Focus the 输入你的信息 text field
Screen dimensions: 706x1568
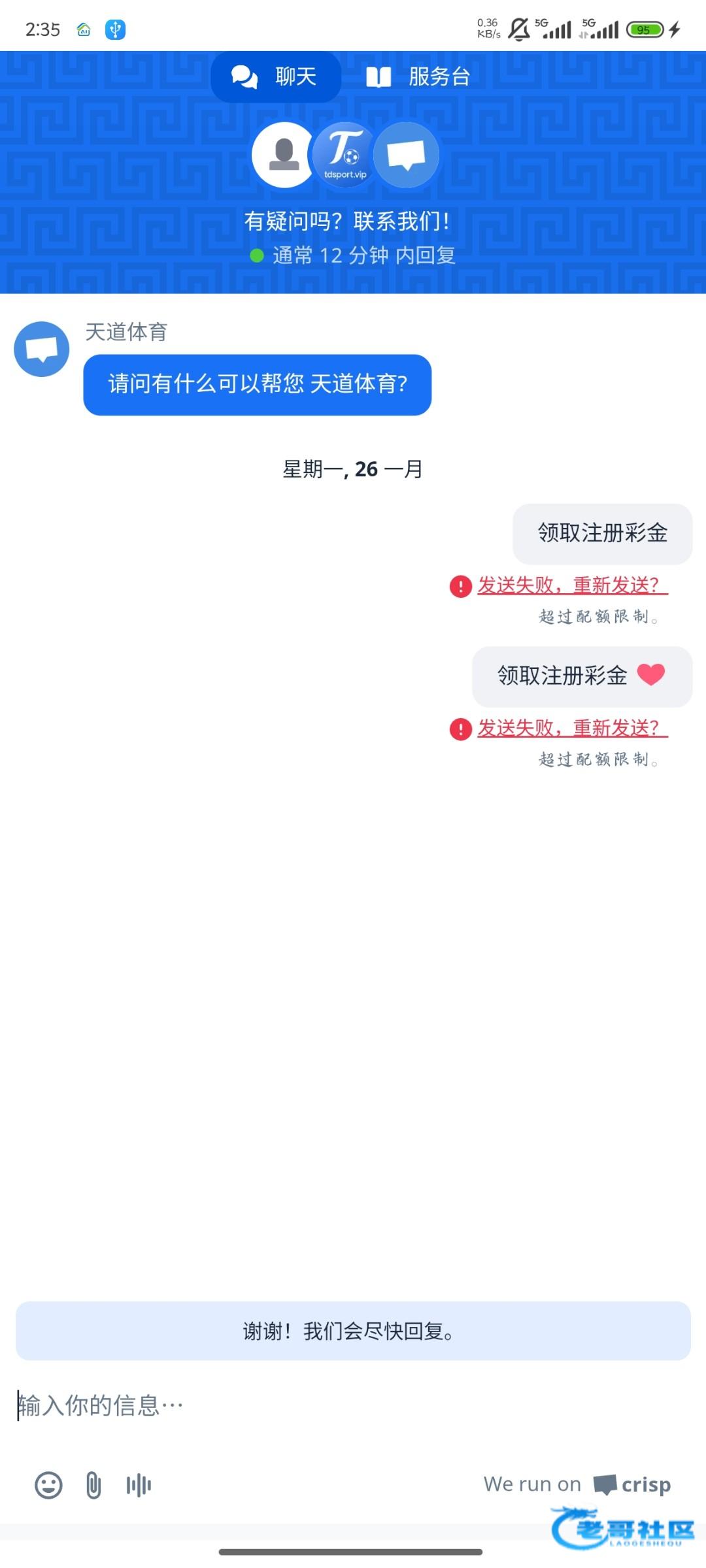tap(353, 1405)
